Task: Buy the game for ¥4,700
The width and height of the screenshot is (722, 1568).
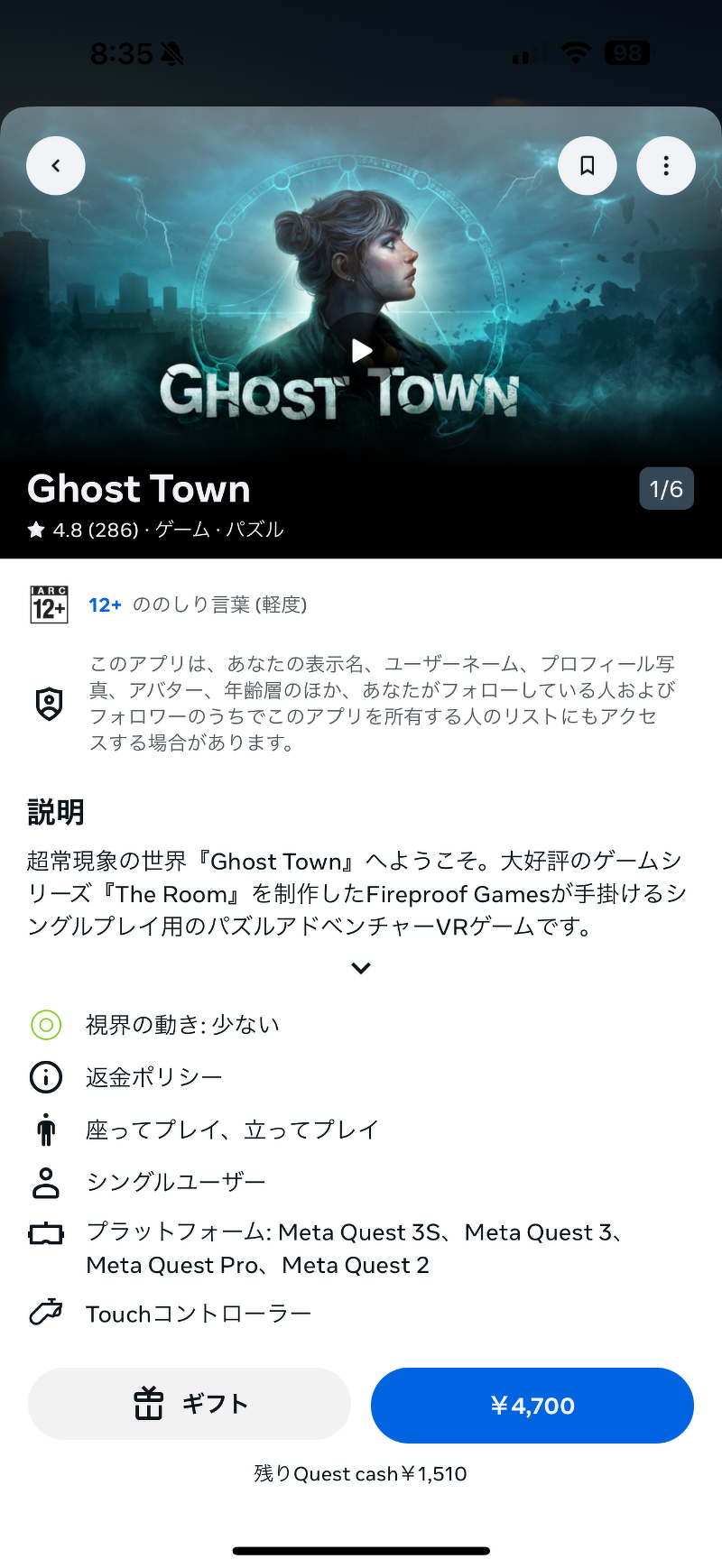Action: pyautogui.click(x=532, y=1406)
